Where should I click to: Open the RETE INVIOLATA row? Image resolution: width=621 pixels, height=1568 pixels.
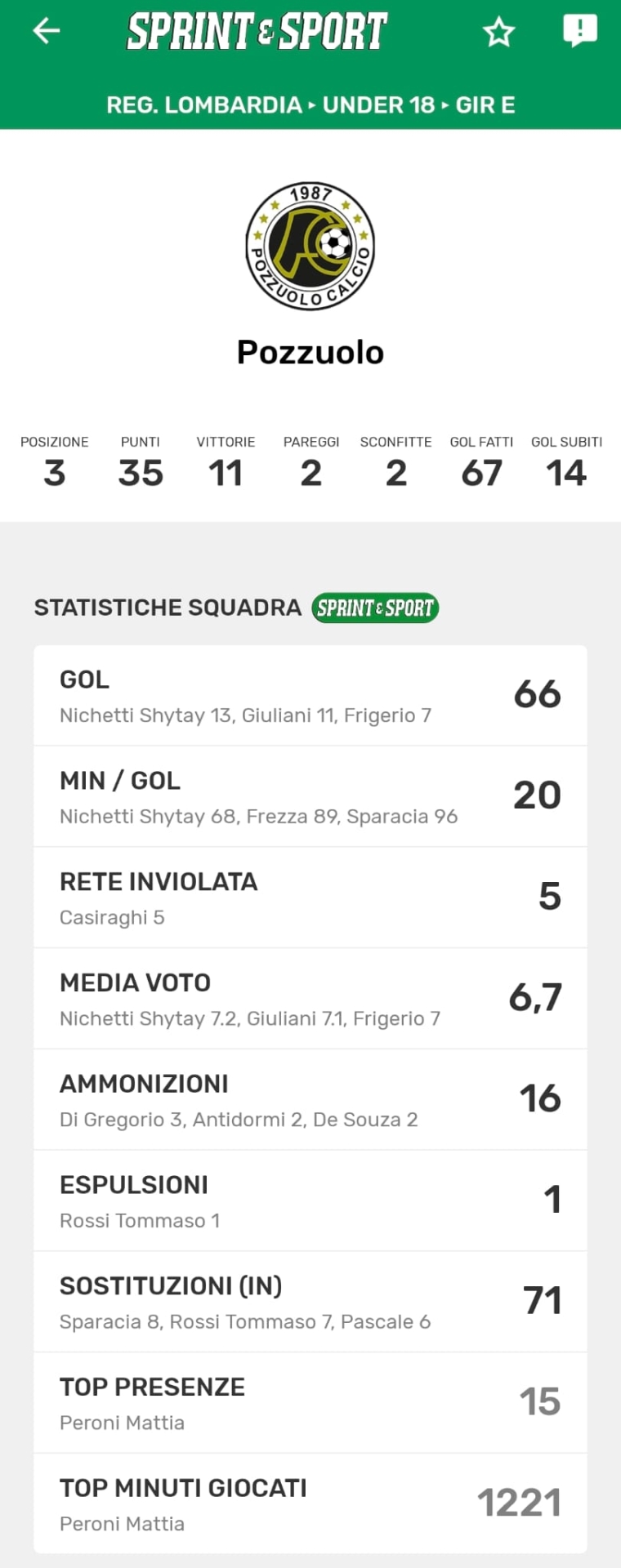[x=310, y=898]
